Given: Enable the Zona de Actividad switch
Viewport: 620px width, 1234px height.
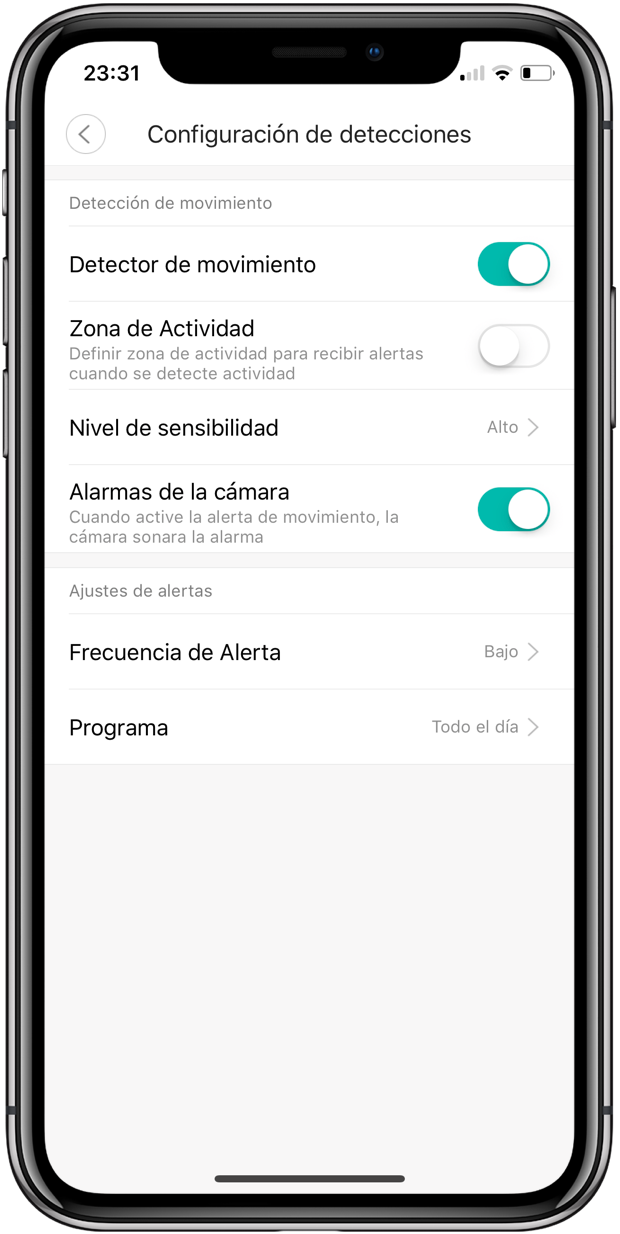Looking at the screenshot, I should [513, 347].
